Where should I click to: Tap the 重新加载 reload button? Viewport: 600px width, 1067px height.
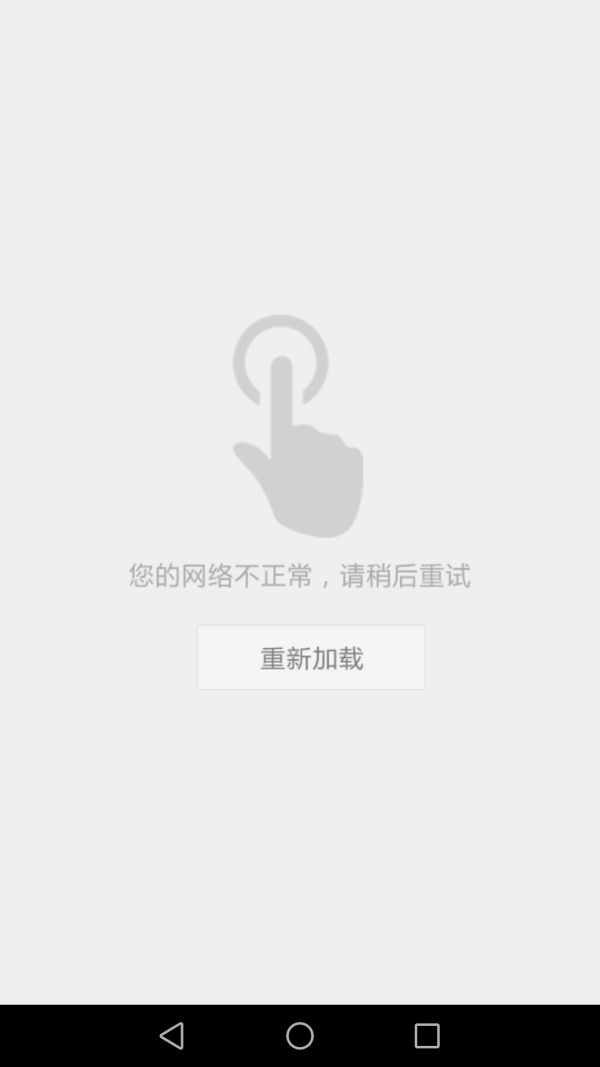310,657
